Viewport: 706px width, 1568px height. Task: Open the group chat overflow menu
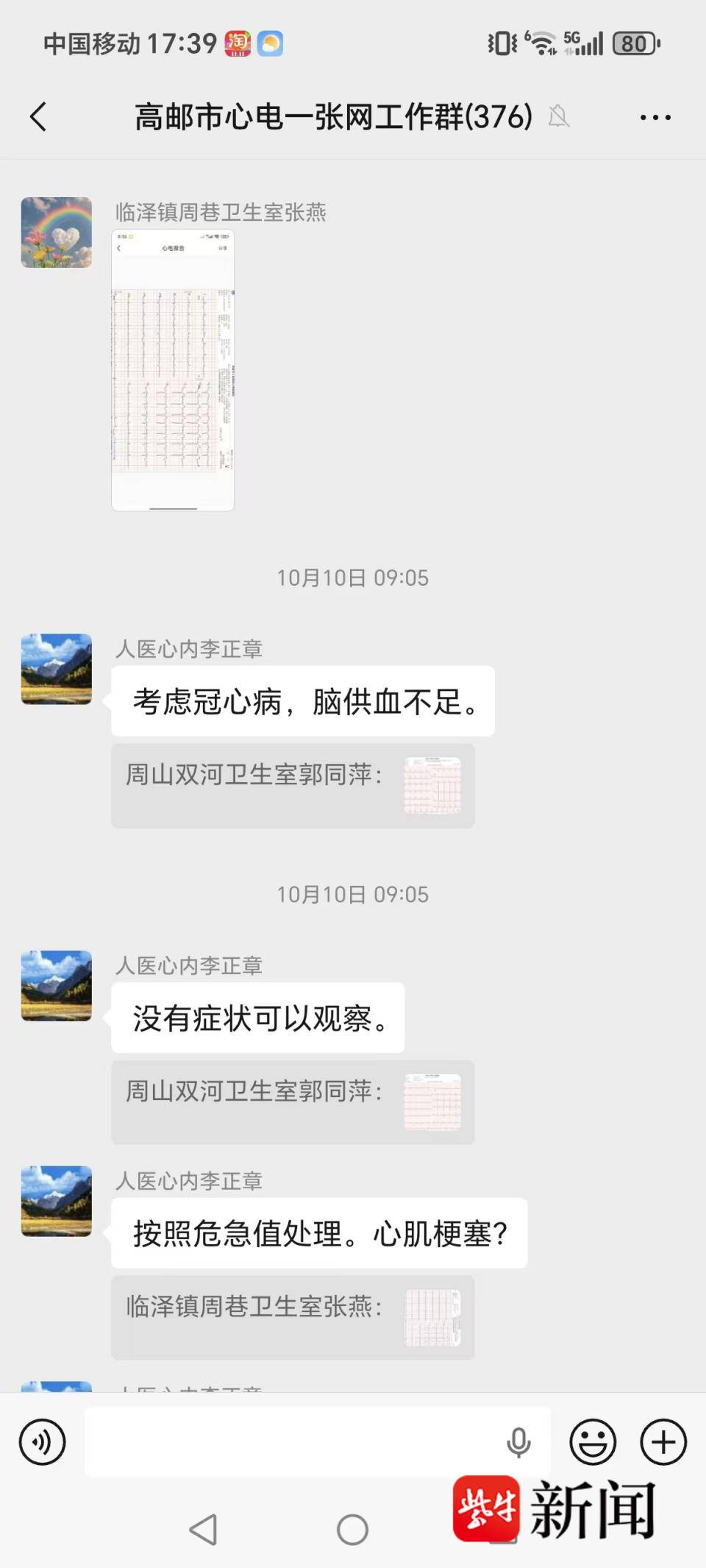pos(655,117)
